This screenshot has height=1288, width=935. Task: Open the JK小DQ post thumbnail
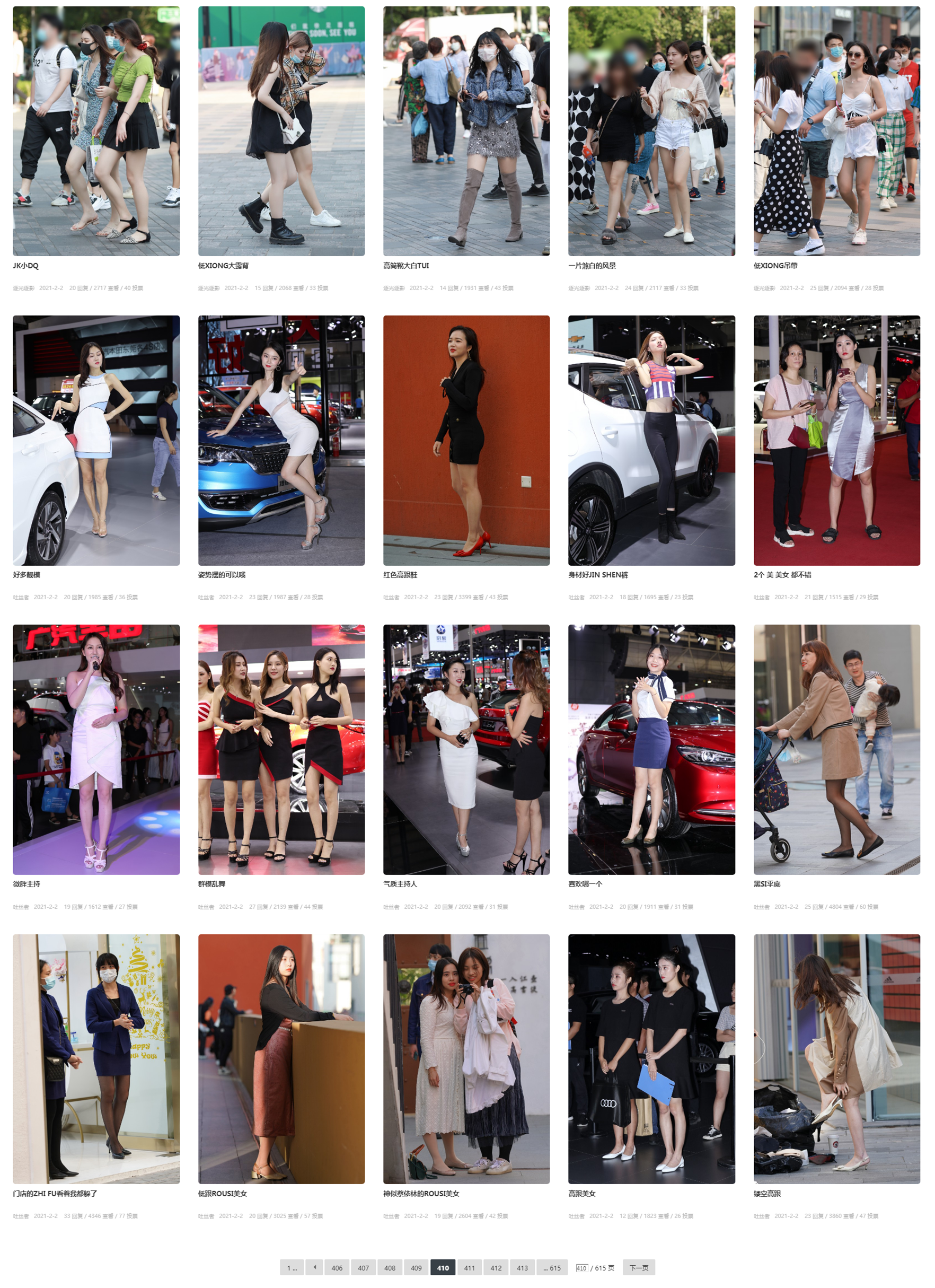[96, 130]
